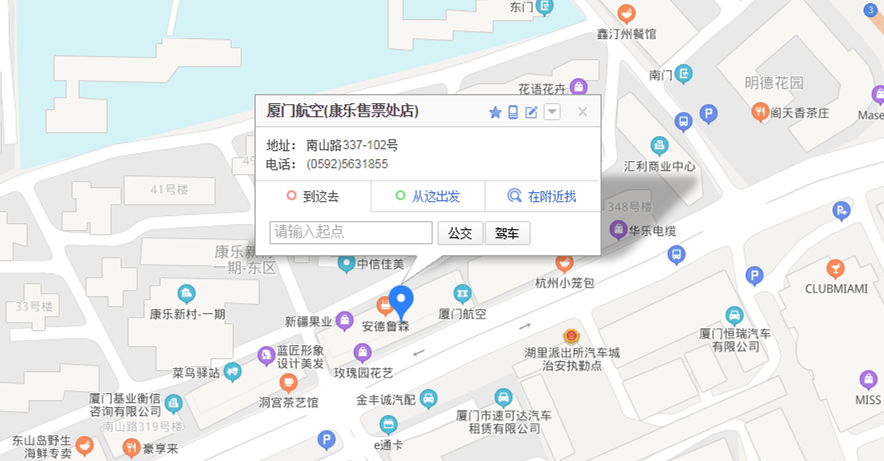Select the 玫瑰园花艺 map marker
Viewport: 884px width, 461px height.
tap(362, 352)
